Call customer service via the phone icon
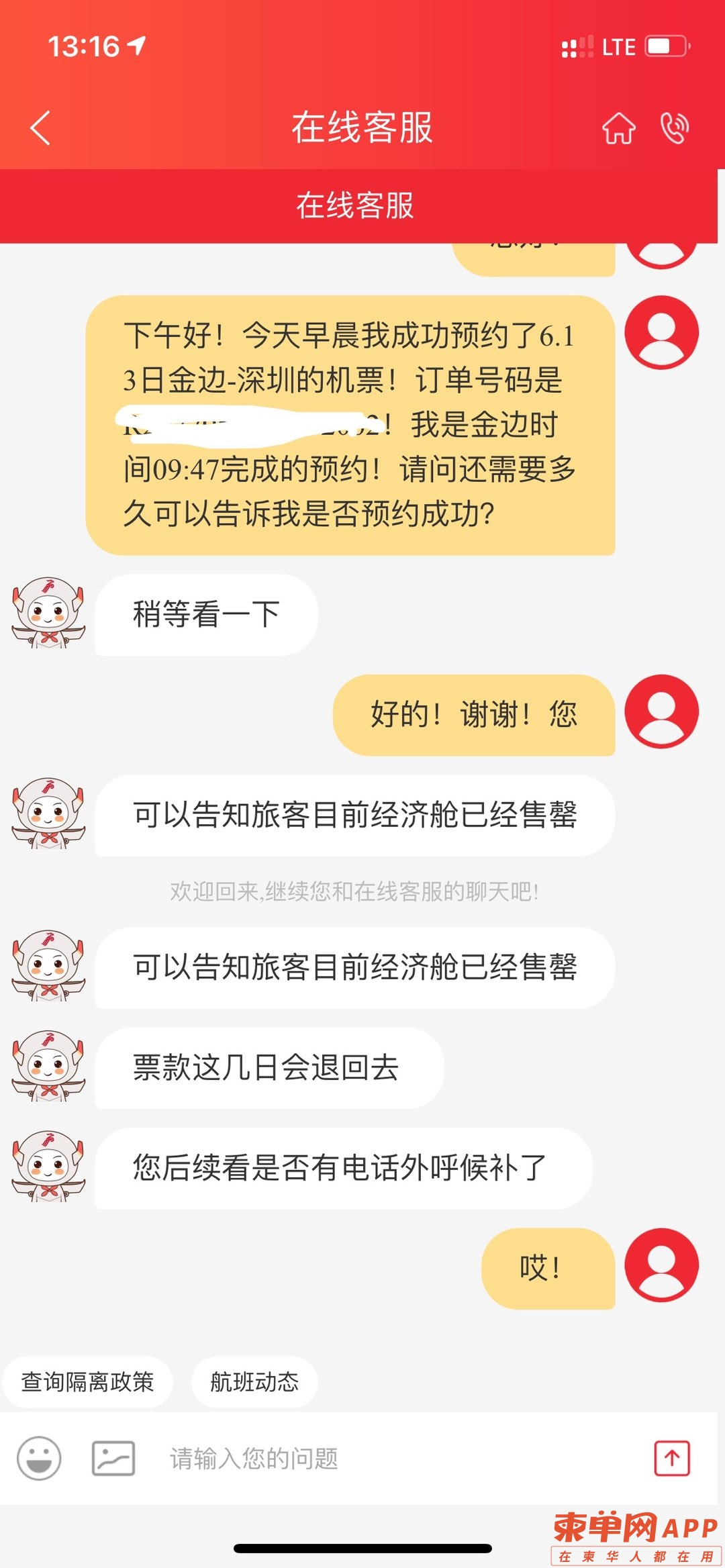 675,128
